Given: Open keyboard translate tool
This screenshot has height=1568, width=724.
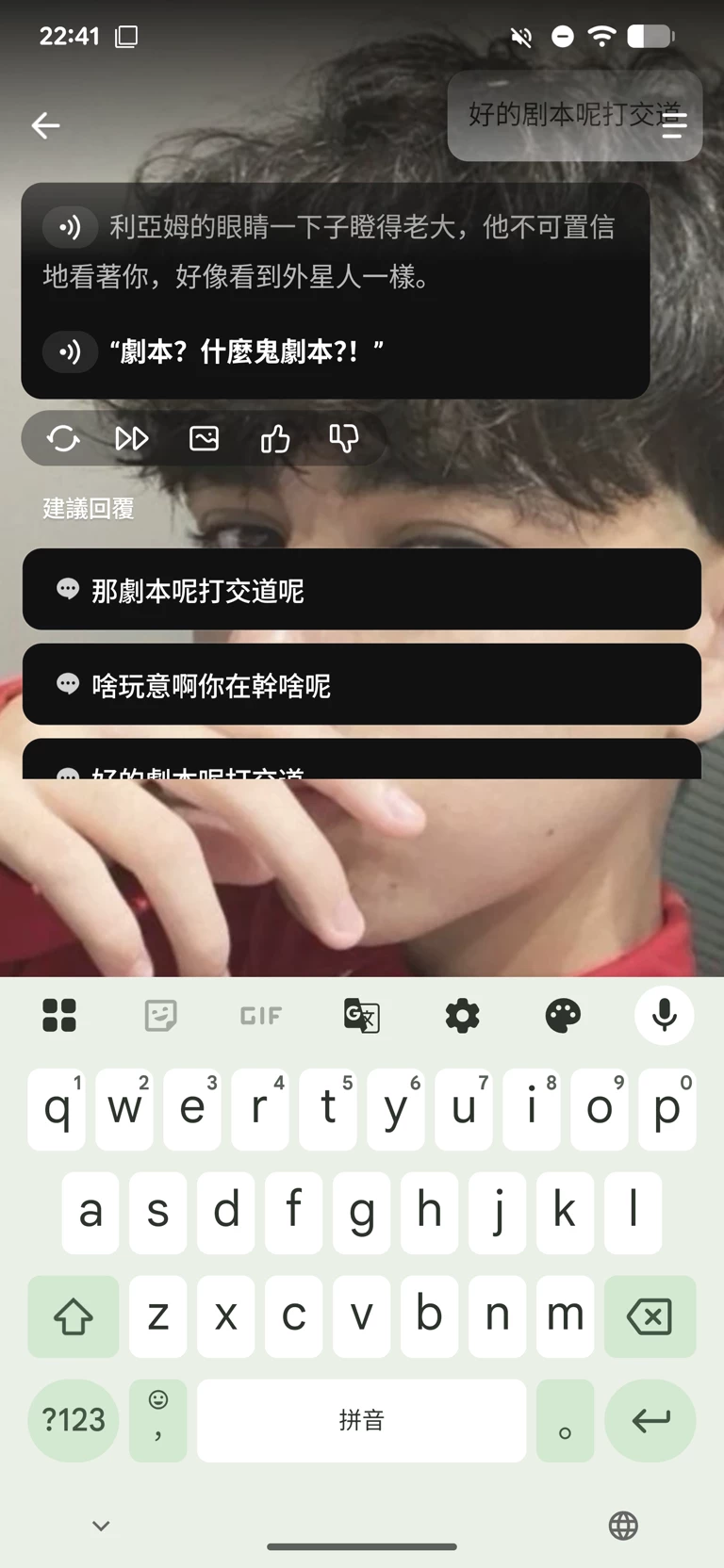Looking at the screenshot, I should click(x=362, y=1016).
